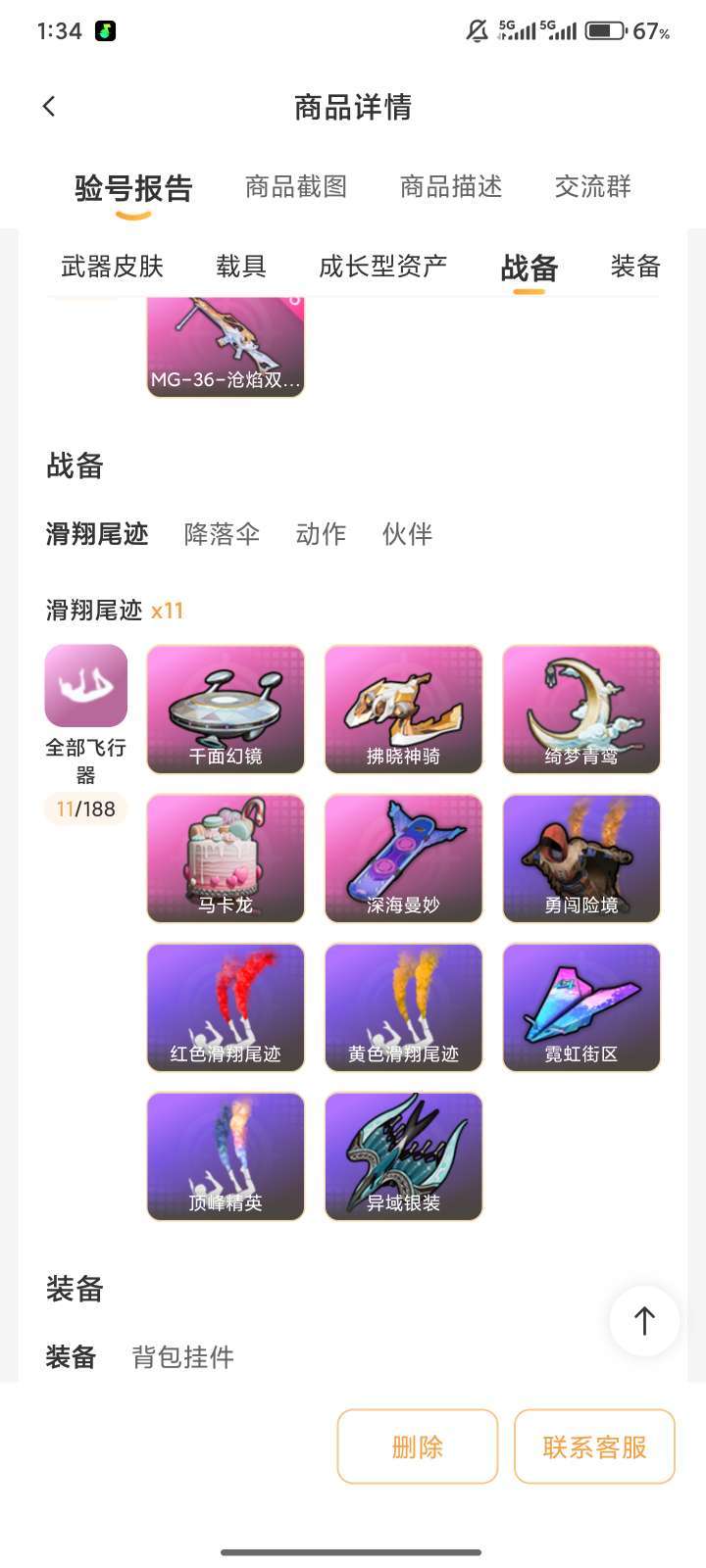Open the 商品描述 tab
This screenshot has height=1568, width=706.
(x=451, y=186)
